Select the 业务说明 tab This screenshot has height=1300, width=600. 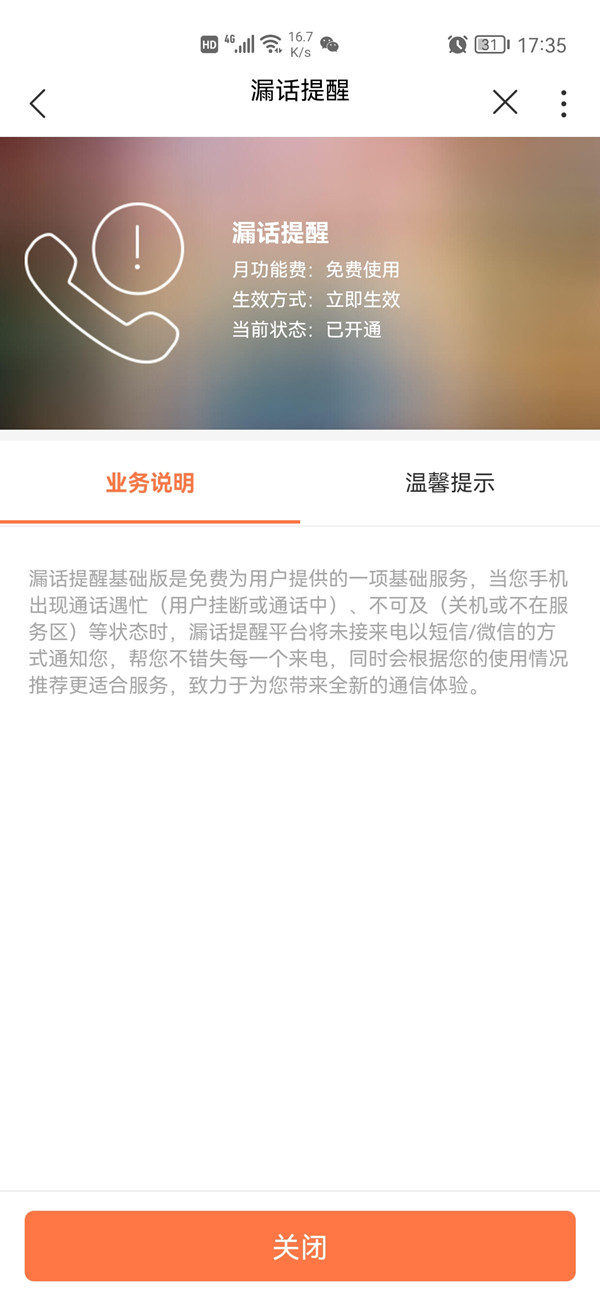[x=150, y=484]
